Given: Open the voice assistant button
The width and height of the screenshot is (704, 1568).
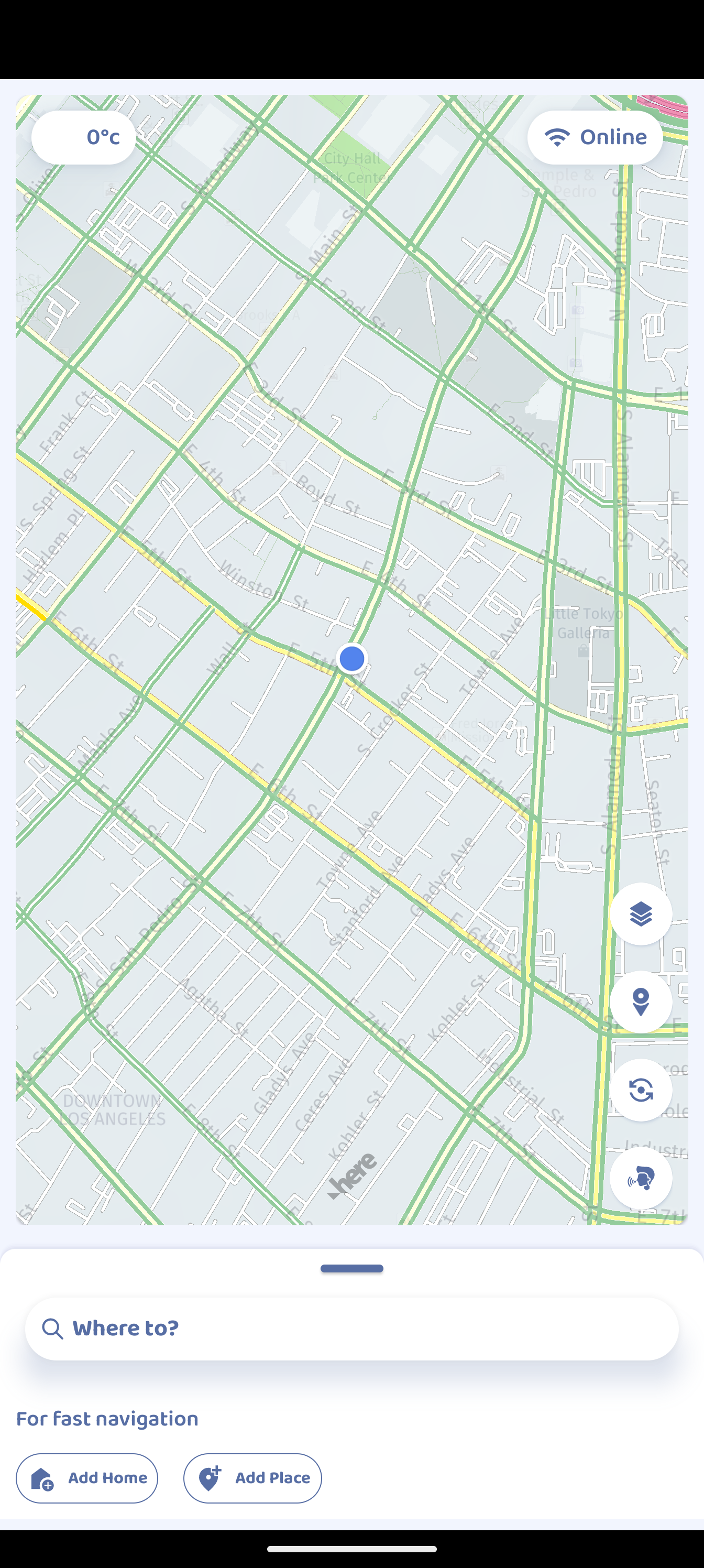Looking at the screenshot, I should point(640,1179).
